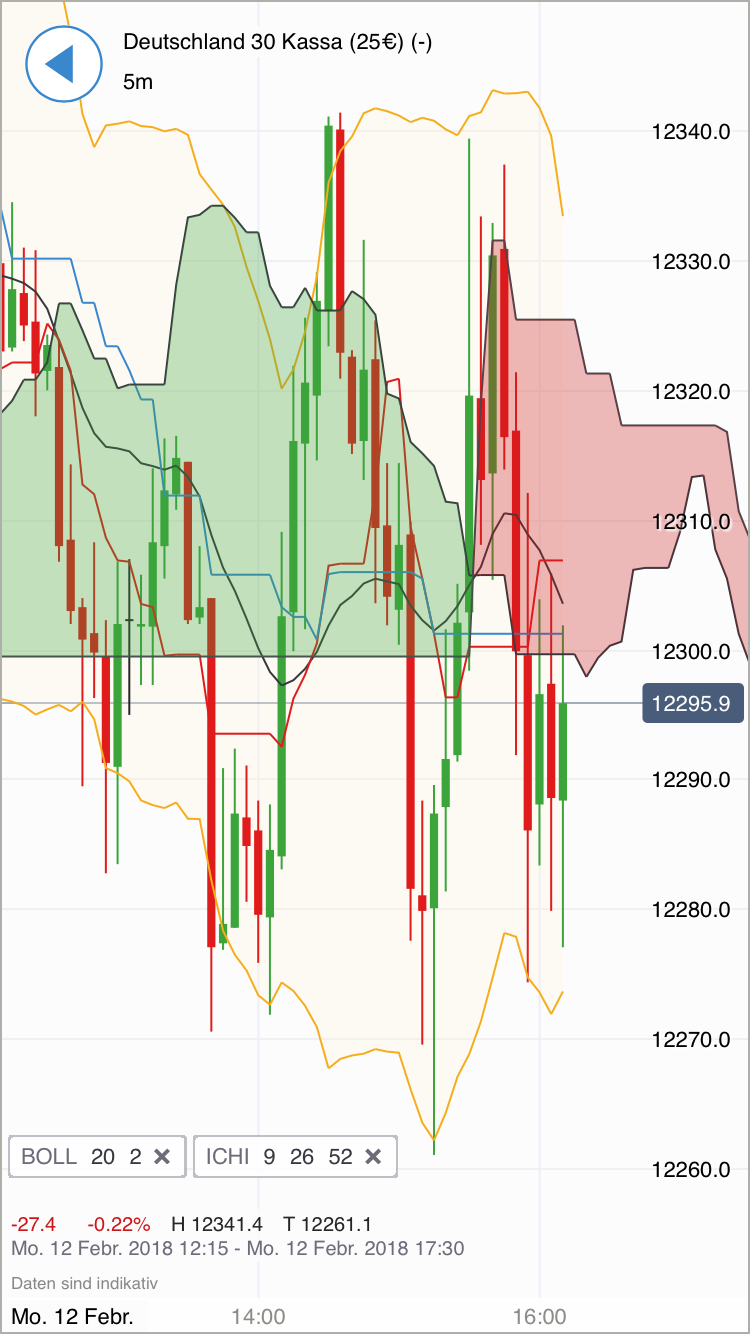Screen dimensions: 750x1334
Task: Remove the BOLL indicator via its ✕ icon
Action: [x=163, y=1156]
